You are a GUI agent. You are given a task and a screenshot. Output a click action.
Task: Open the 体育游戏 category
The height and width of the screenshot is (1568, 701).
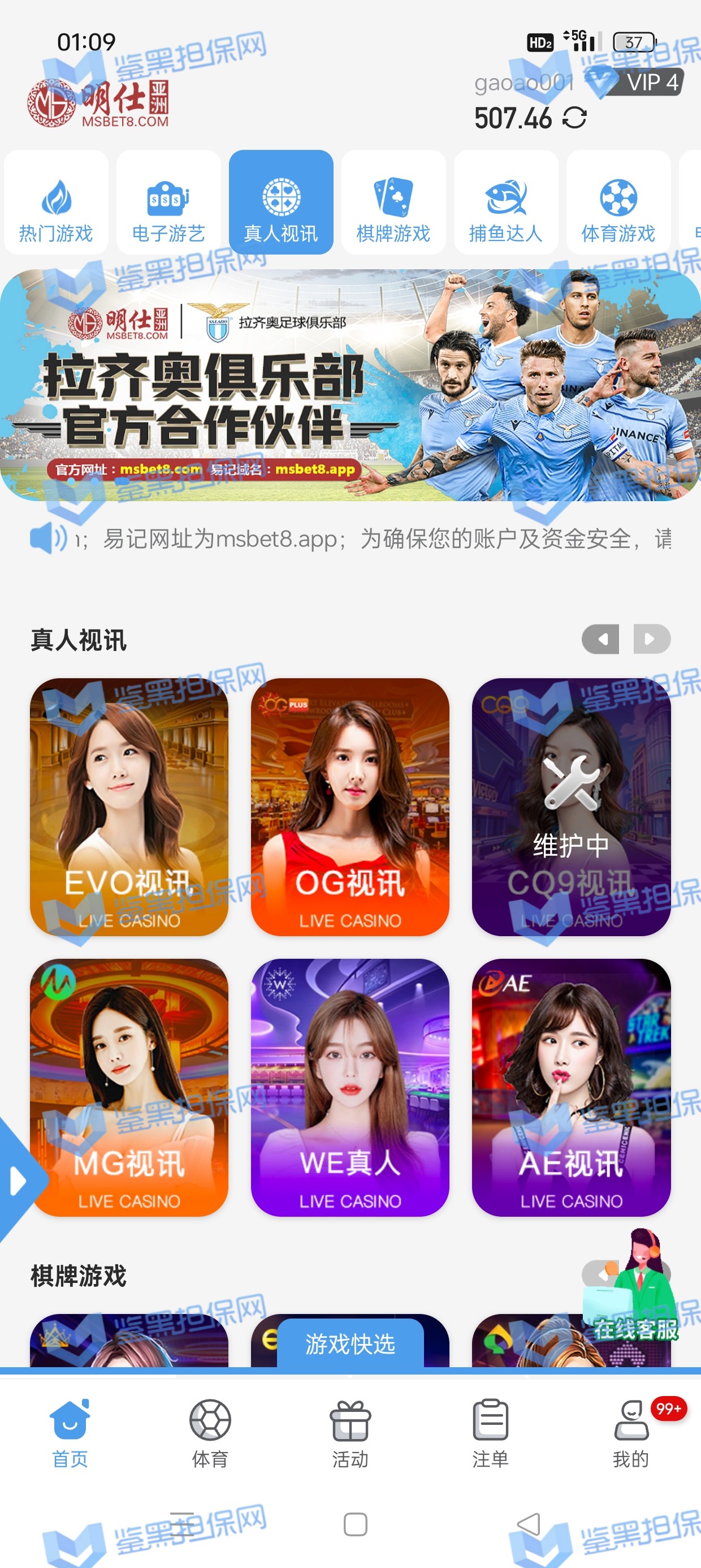coord(618,203)
